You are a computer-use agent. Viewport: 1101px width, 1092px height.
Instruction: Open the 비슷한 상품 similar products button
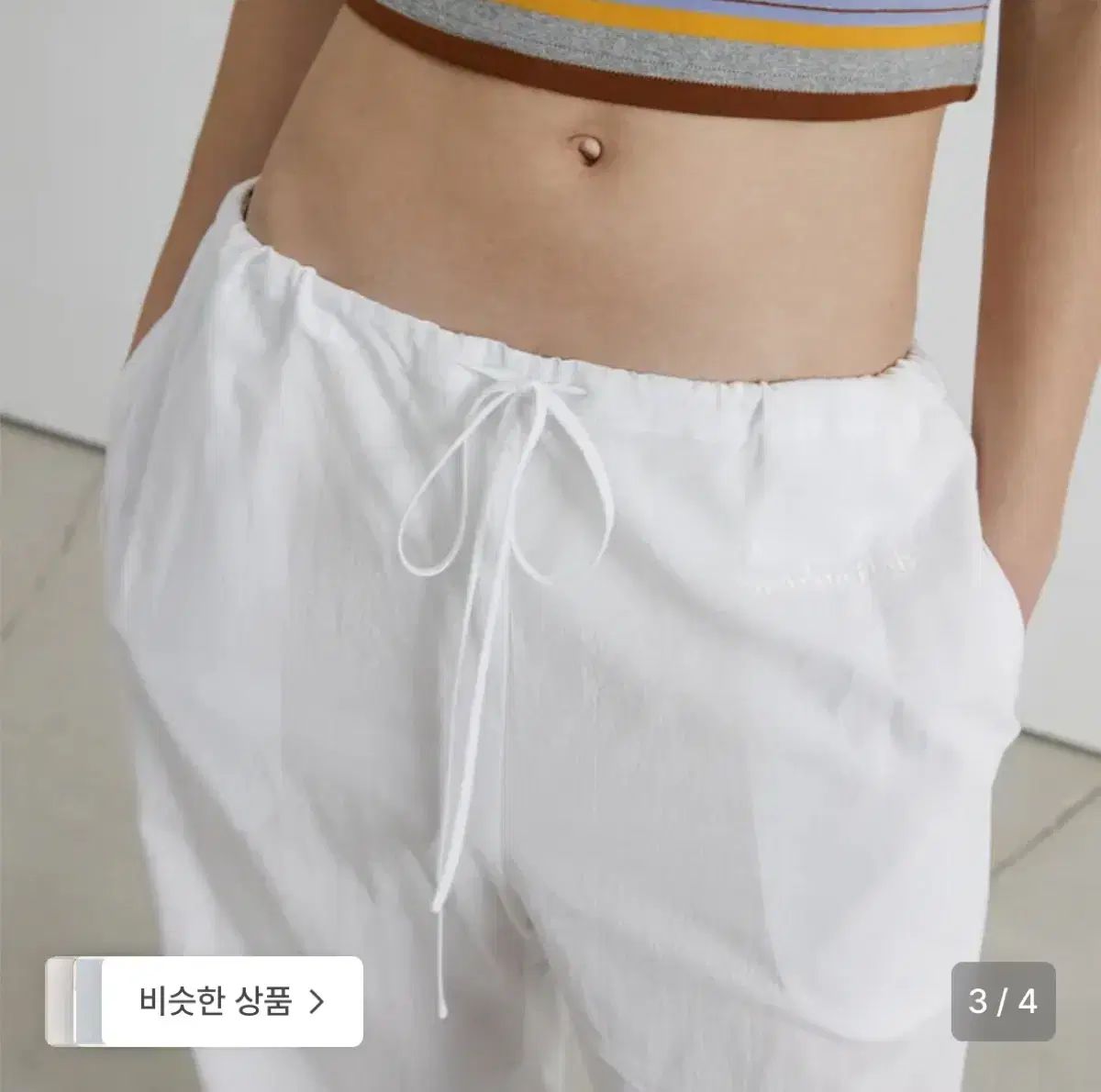point(231,1001)
